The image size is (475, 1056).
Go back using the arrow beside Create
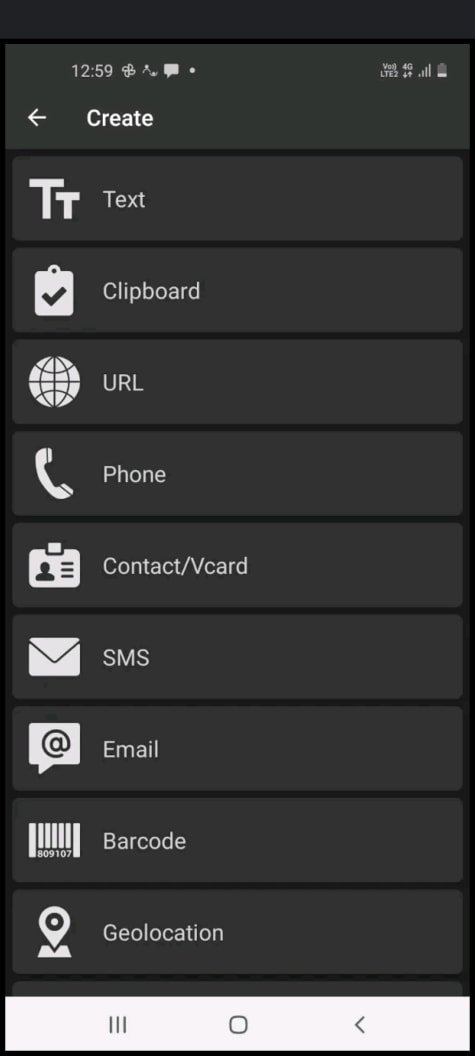click(x=37, y=118)
